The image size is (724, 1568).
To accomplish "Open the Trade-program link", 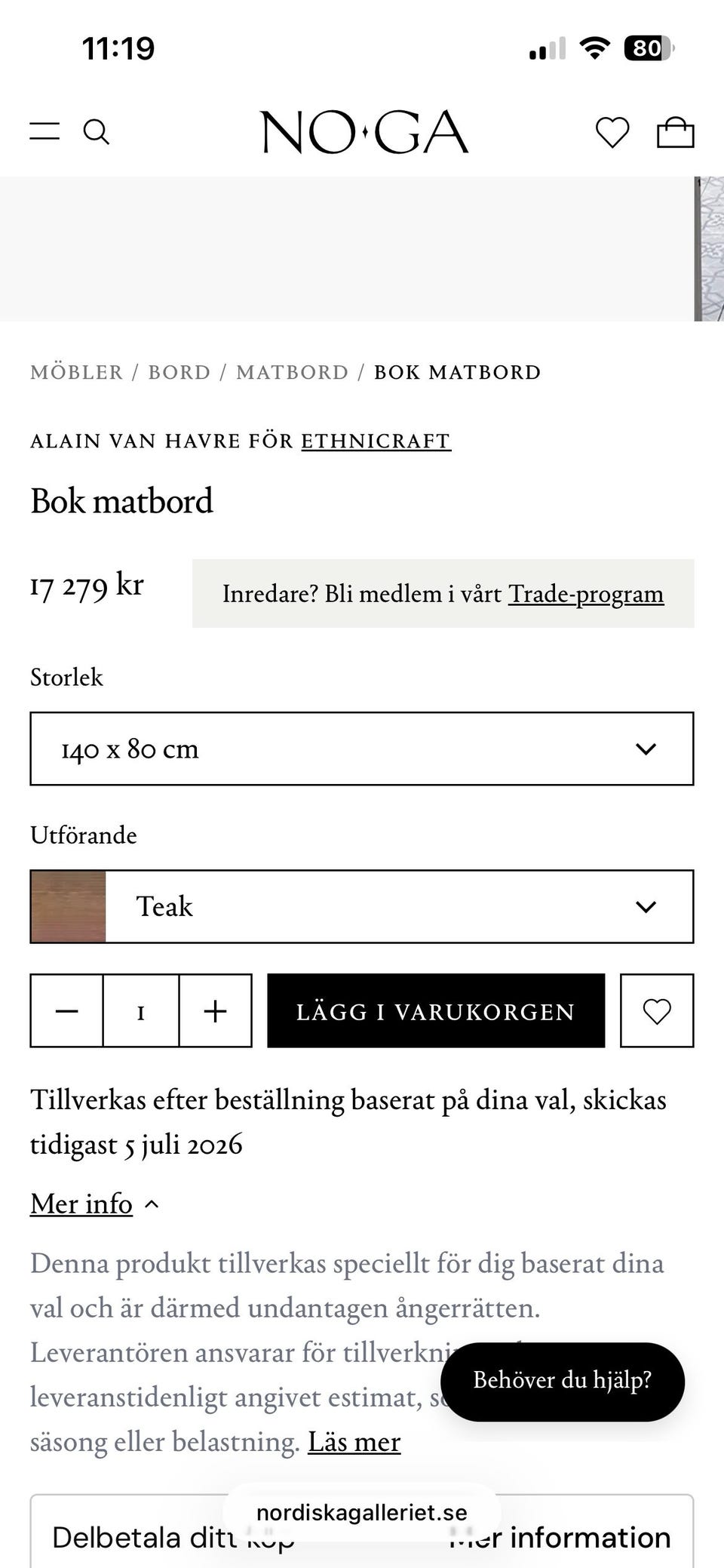I will pos(586,594).
